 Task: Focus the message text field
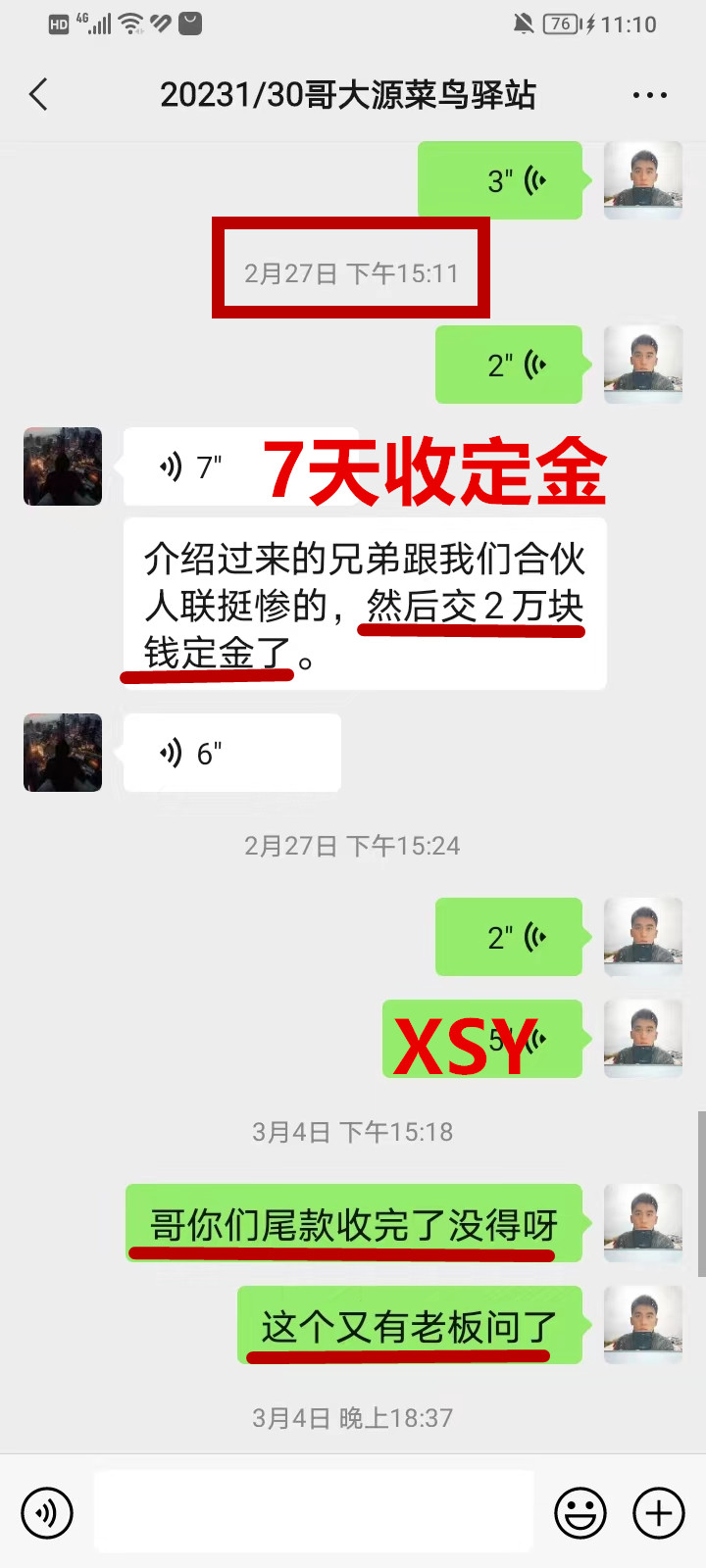click(x=314, y=1512)
